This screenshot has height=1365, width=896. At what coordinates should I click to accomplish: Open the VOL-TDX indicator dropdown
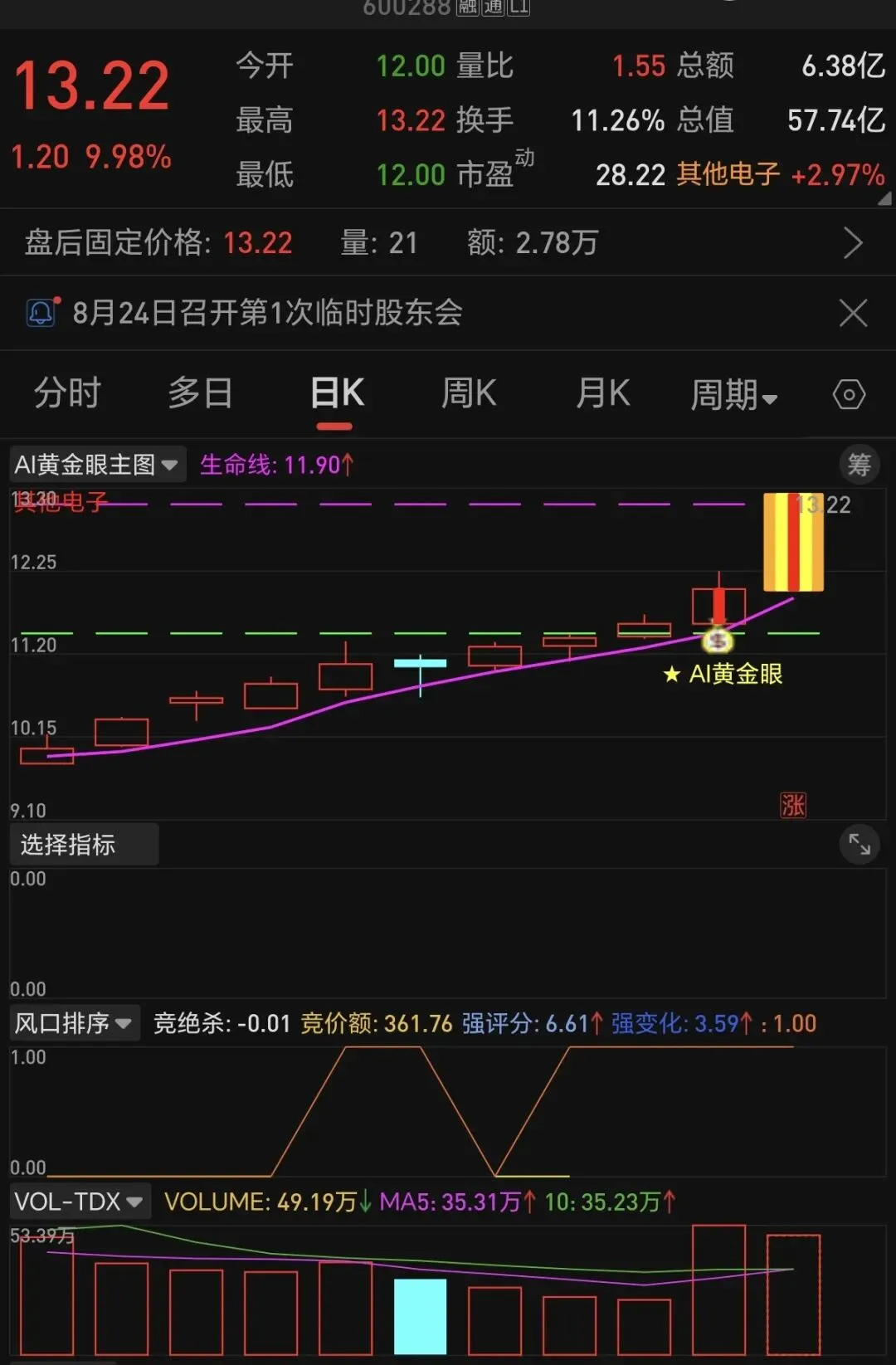tap(80, 1201)
